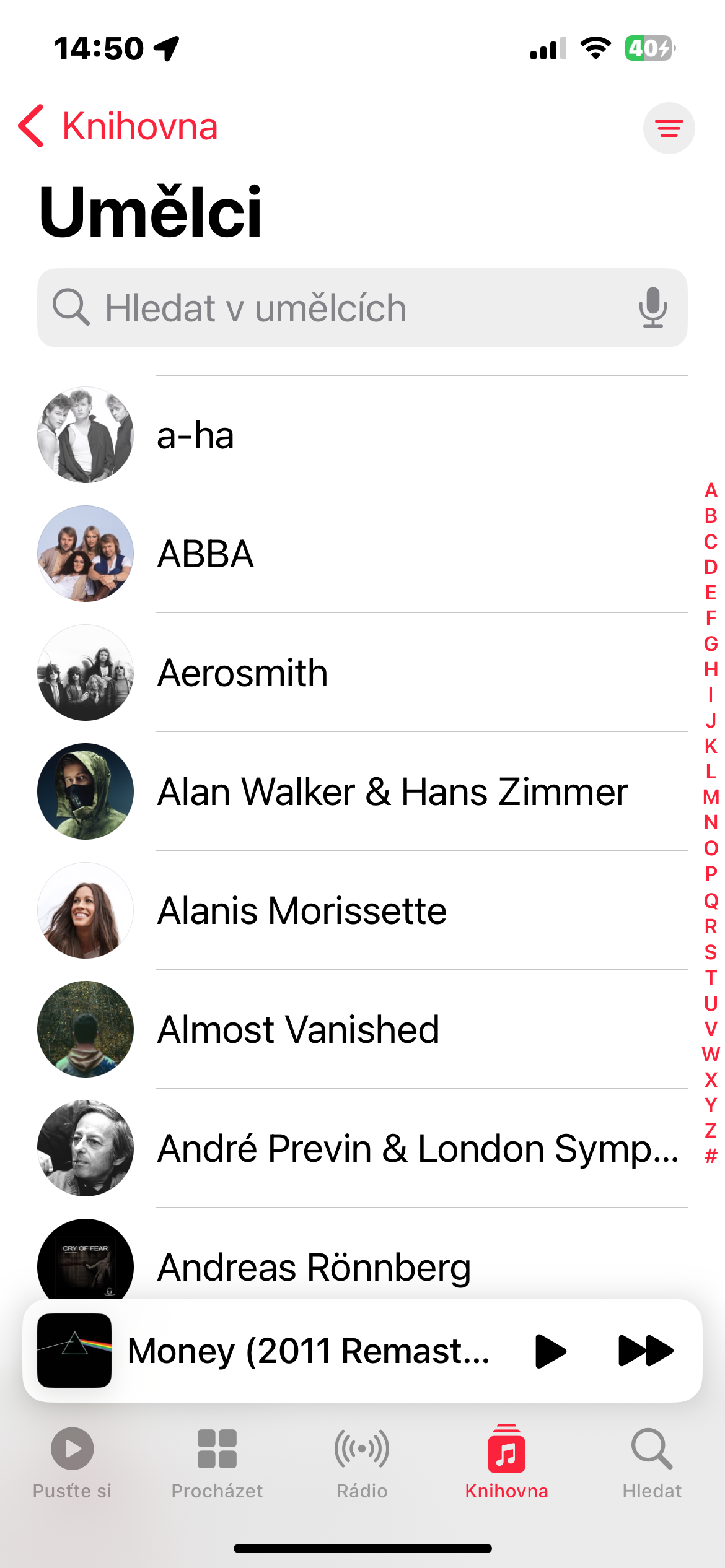Switch to the Pusťte si tab

[x=72, y=1463]
